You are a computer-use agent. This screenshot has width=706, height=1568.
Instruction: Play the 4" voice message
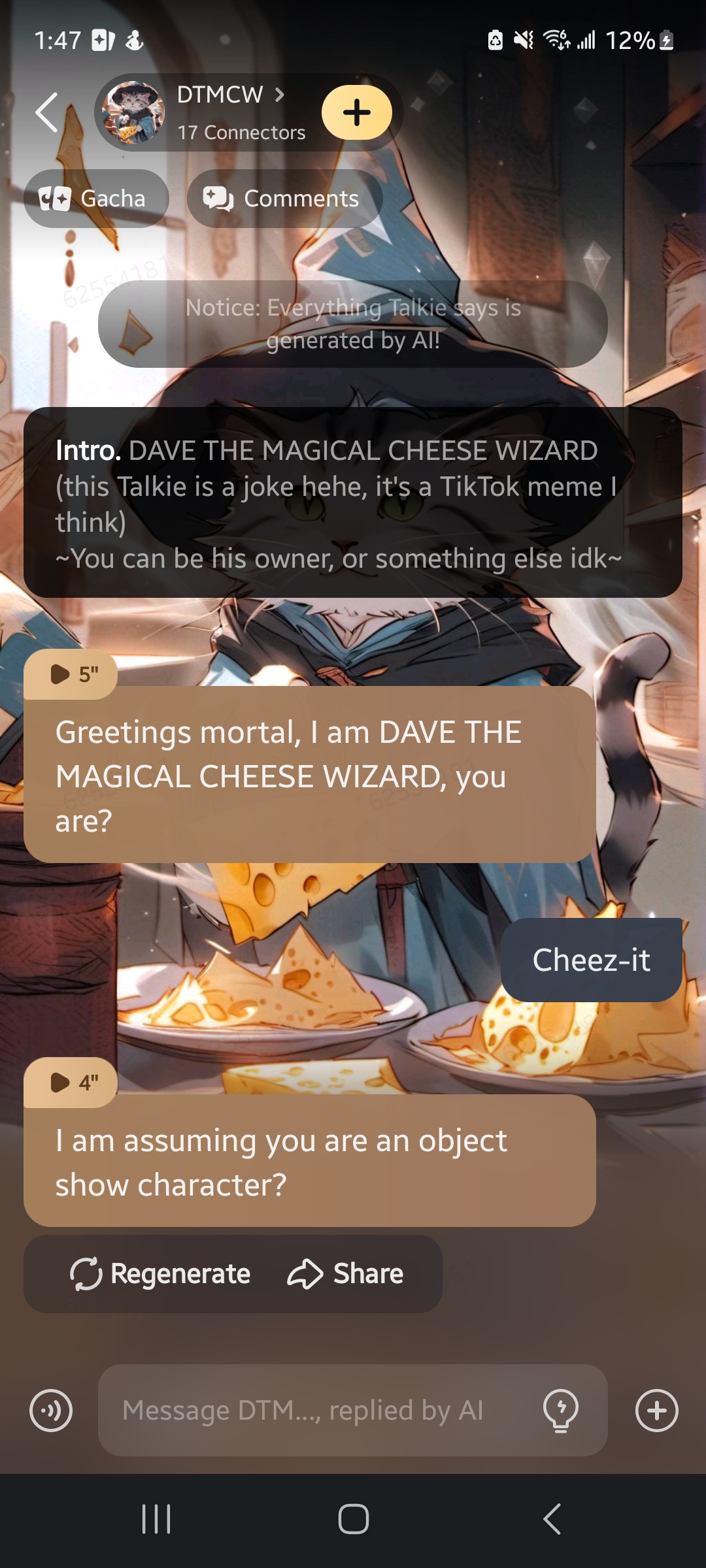point(71,1083)
